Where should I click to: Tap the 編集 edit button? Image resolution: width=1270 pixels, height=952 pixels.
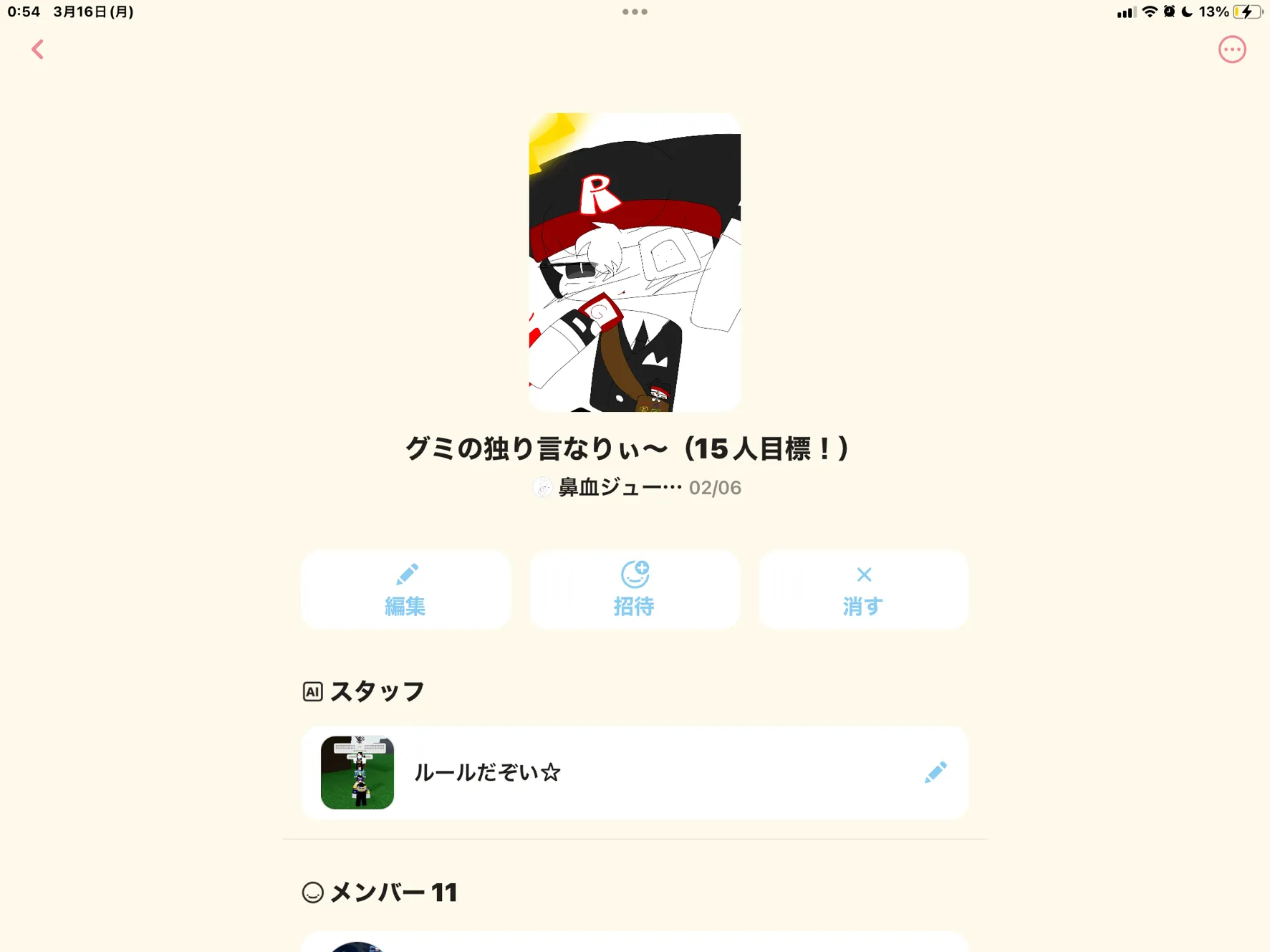405,590
